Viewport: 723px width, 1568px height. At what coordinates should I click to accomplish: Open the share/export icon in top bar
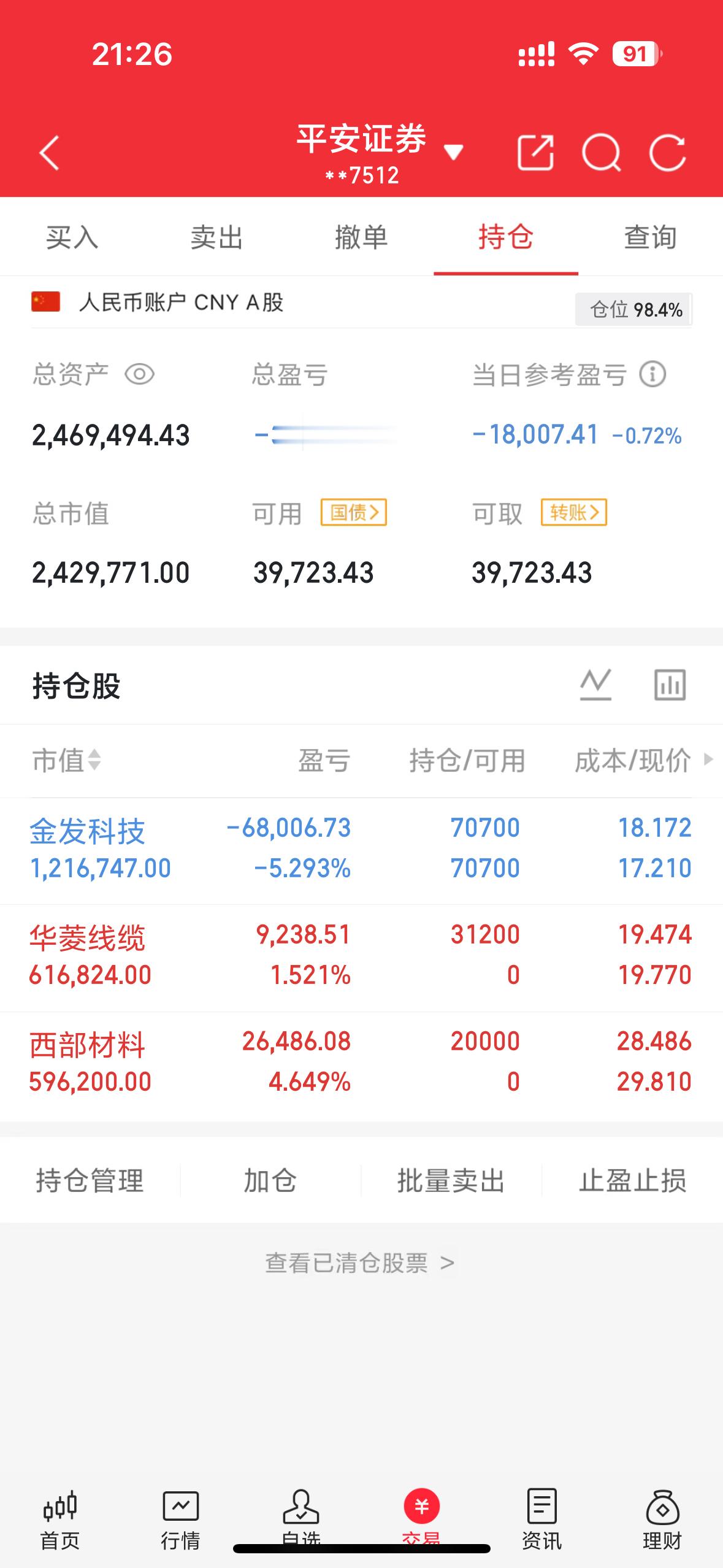point(537,153)
